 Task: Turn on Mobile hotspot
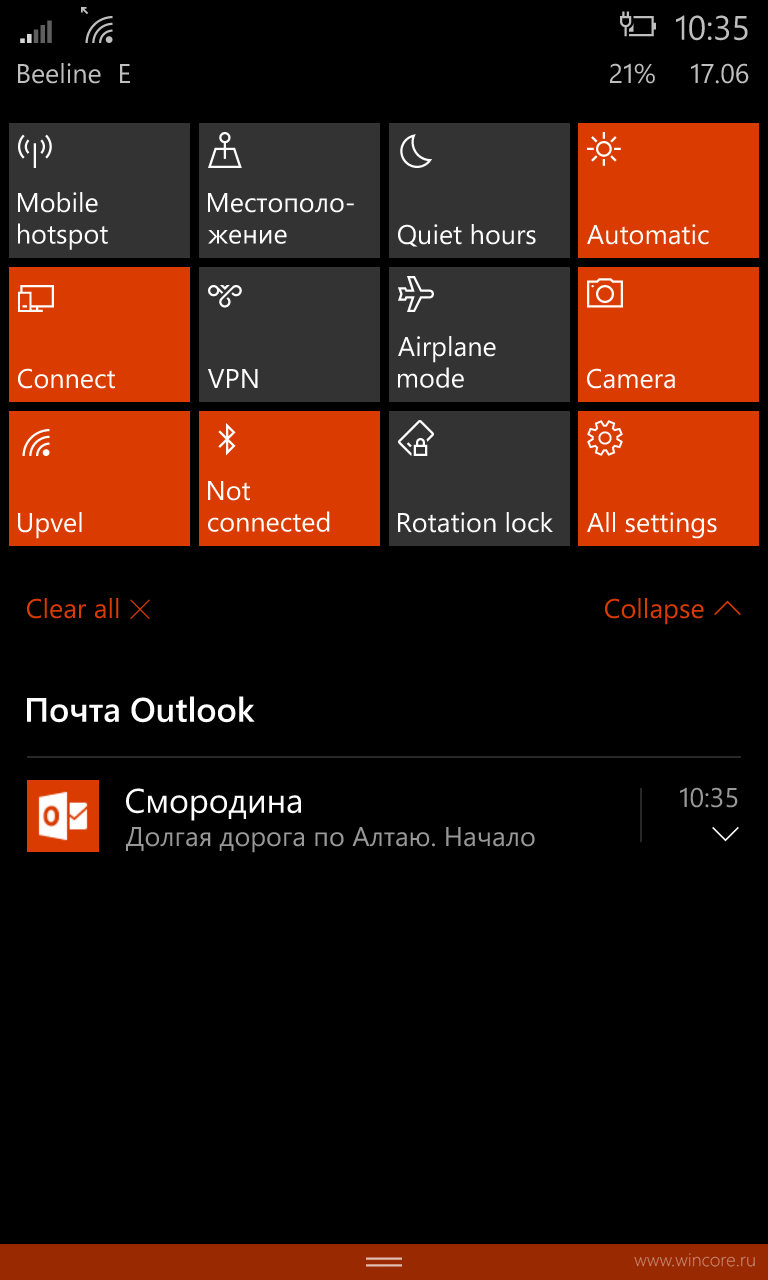click(99, 191)
